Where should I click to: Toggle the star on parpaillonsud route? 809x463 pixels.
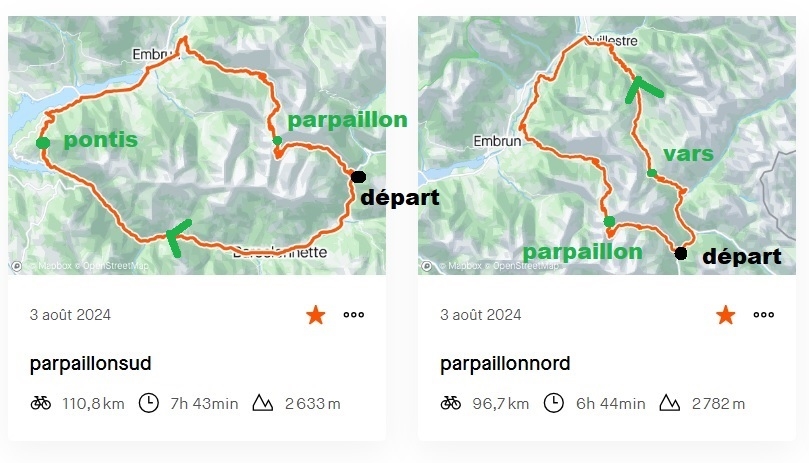coord(315,315)
